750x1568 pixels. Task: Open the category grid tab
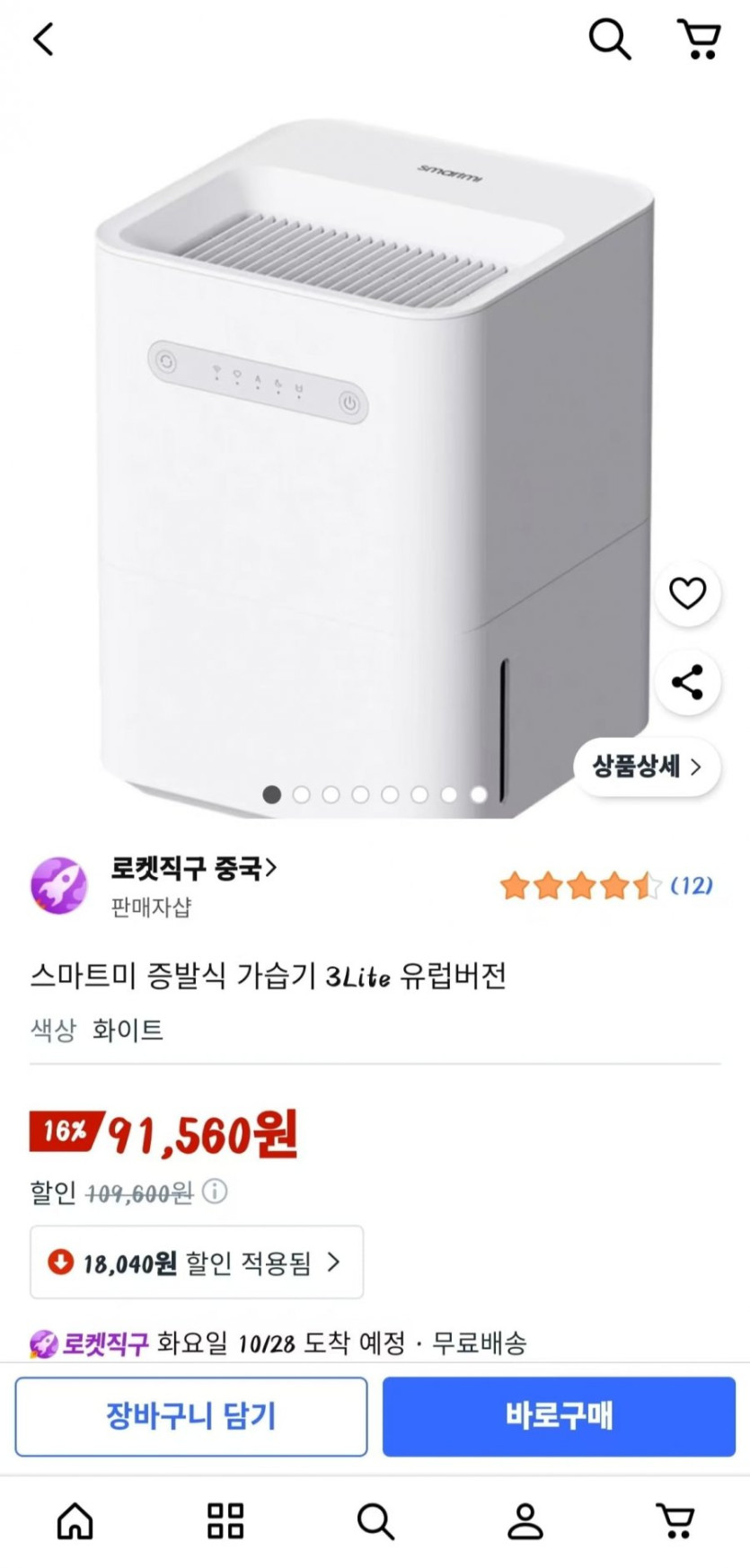click(x=225, y=1521)
